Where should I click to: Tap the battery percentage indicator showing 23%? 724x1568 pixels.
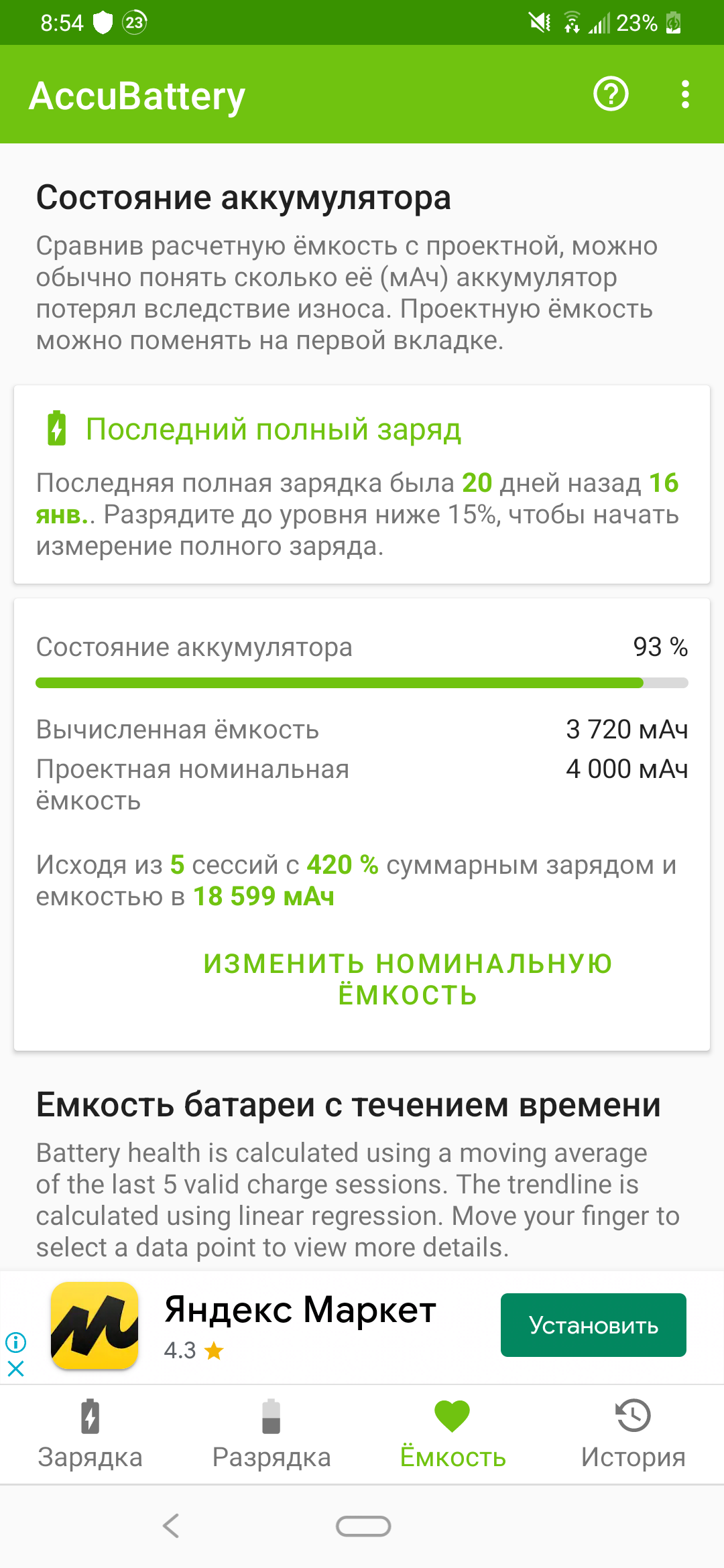(636, 24)
